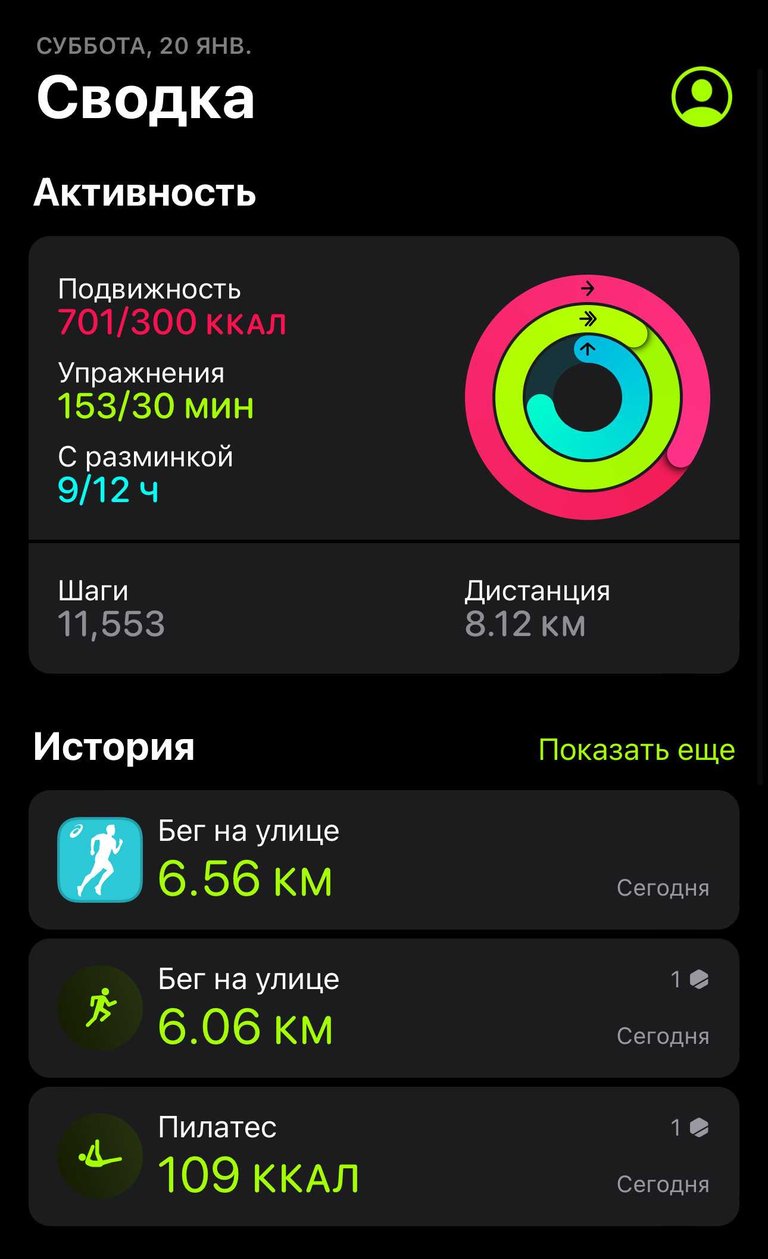The height and width of the screenshot is (1259, 768).
Task: Open the Пилатес 109 ккал workout
Action: pos(384,1156)
